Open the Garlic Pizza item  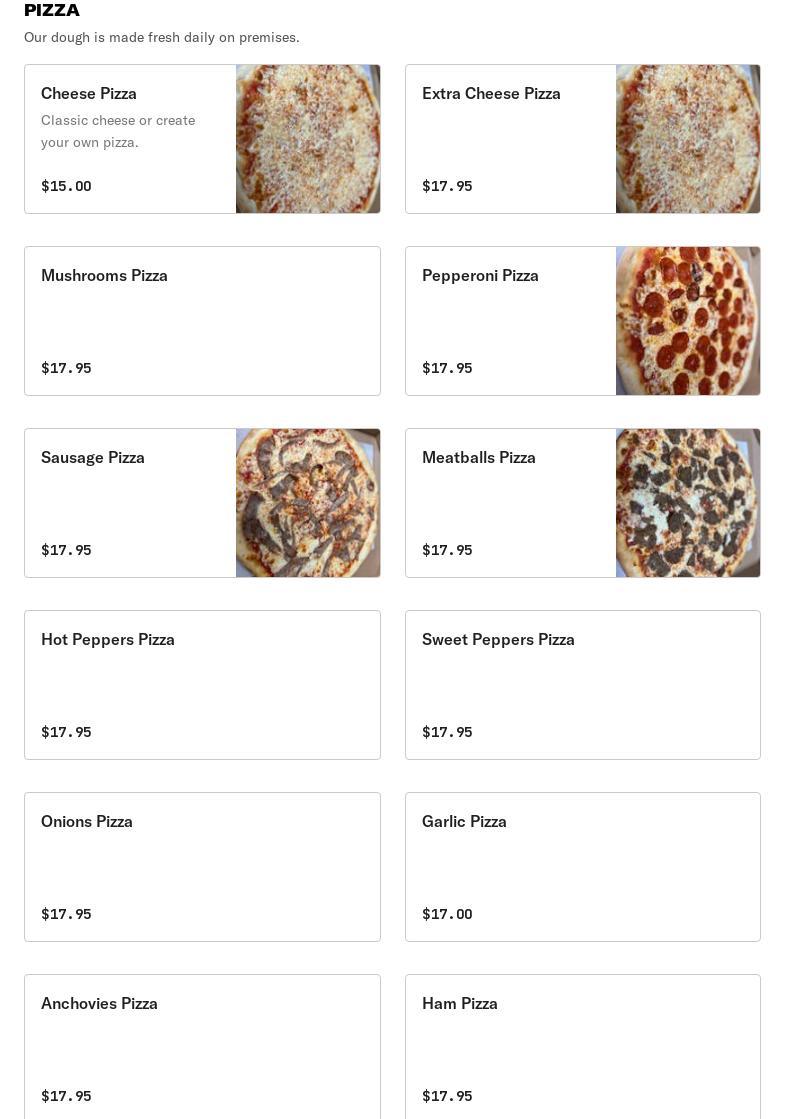582,867
